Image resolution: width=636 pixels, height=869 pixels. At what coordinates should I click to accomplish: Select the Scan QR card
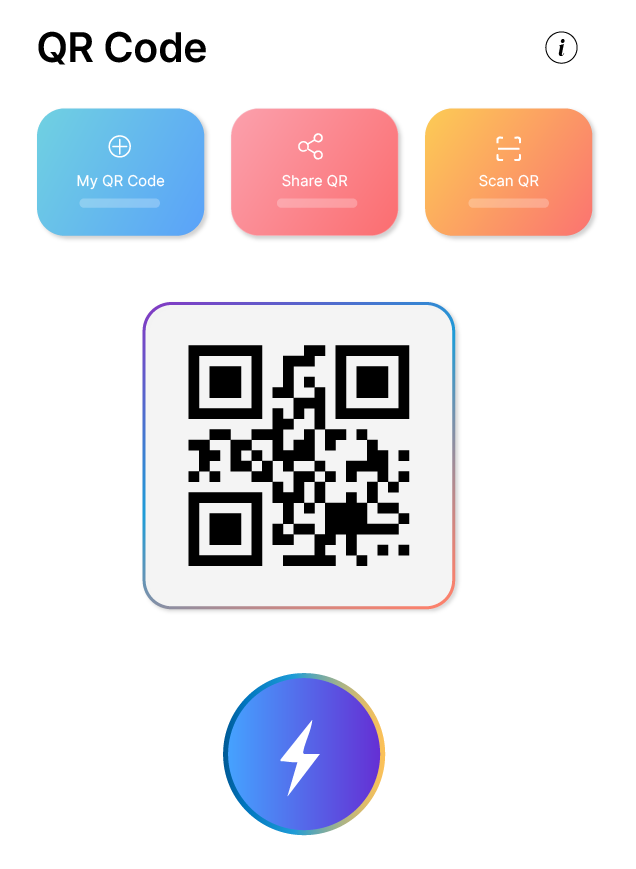point(509,172)
